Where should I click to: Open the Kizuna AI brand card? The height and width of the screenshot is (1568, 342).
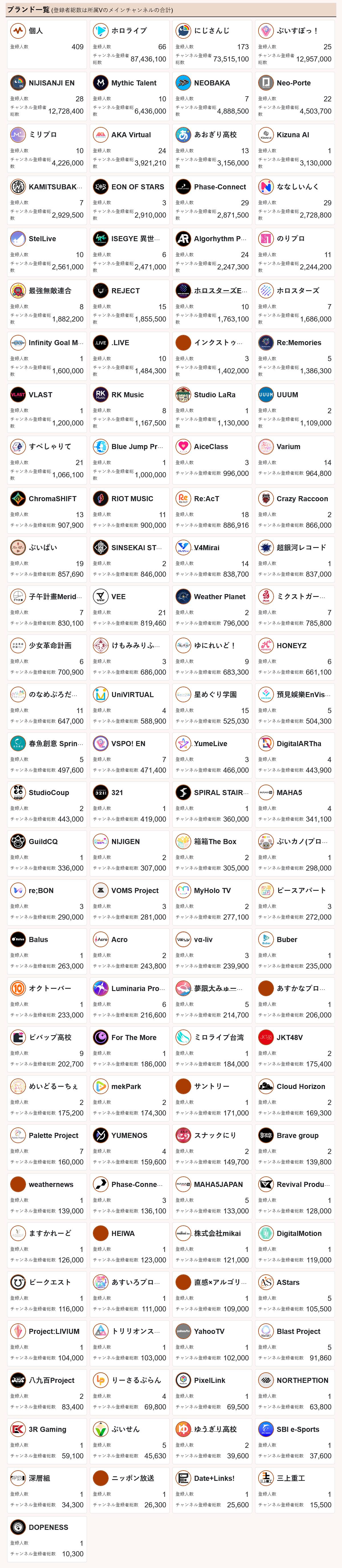(294, 148)
